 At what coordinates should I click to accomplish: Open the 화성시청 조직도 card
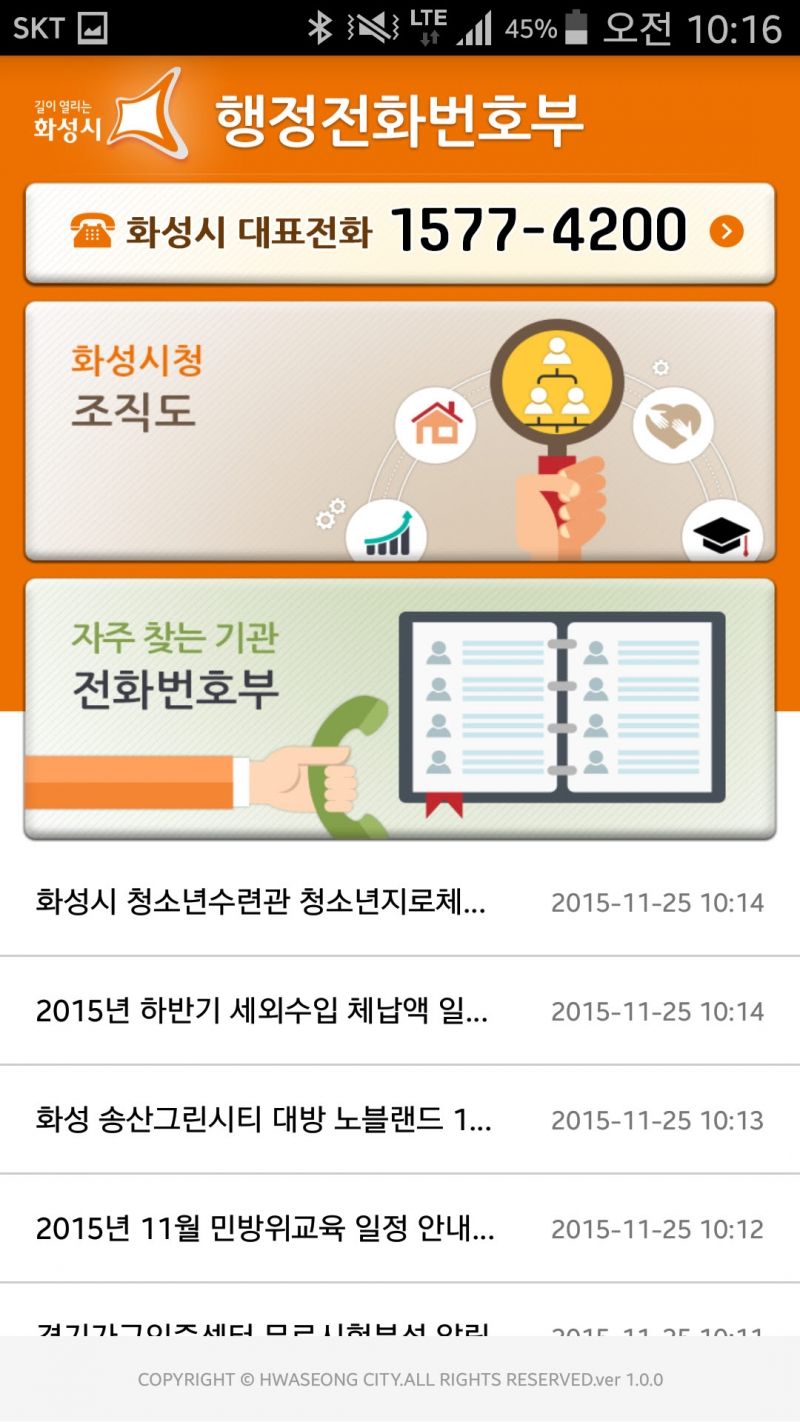pos(400,432)
